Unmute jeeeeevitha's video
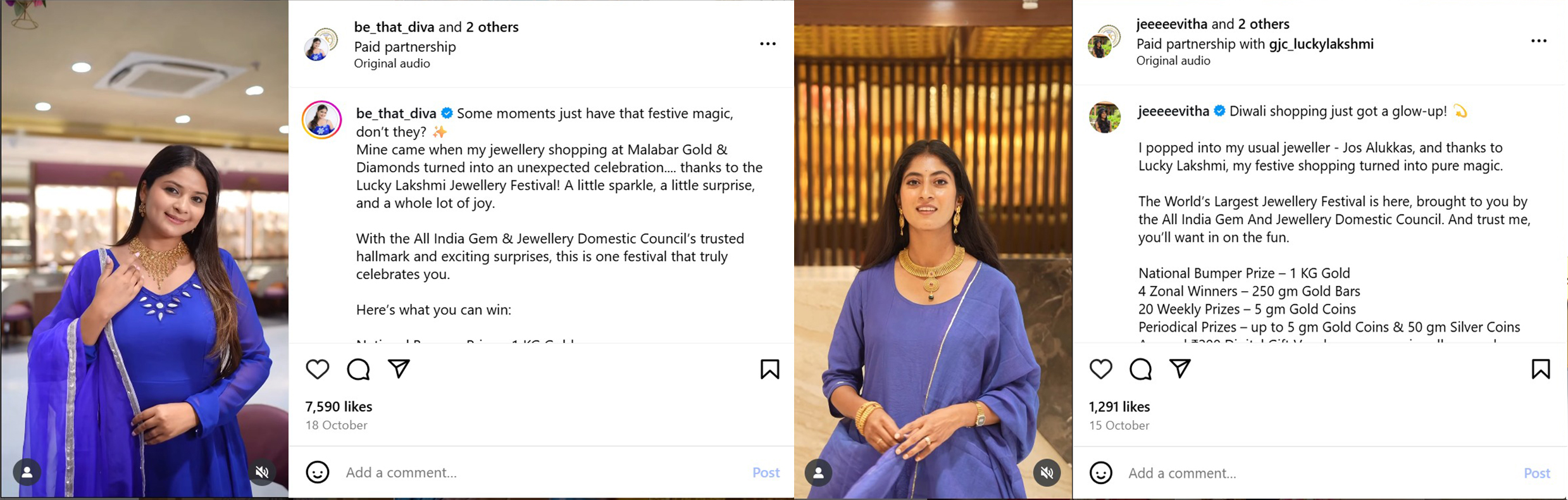The width and height of the screenshot is (1568, 500). coord(1047,472)
